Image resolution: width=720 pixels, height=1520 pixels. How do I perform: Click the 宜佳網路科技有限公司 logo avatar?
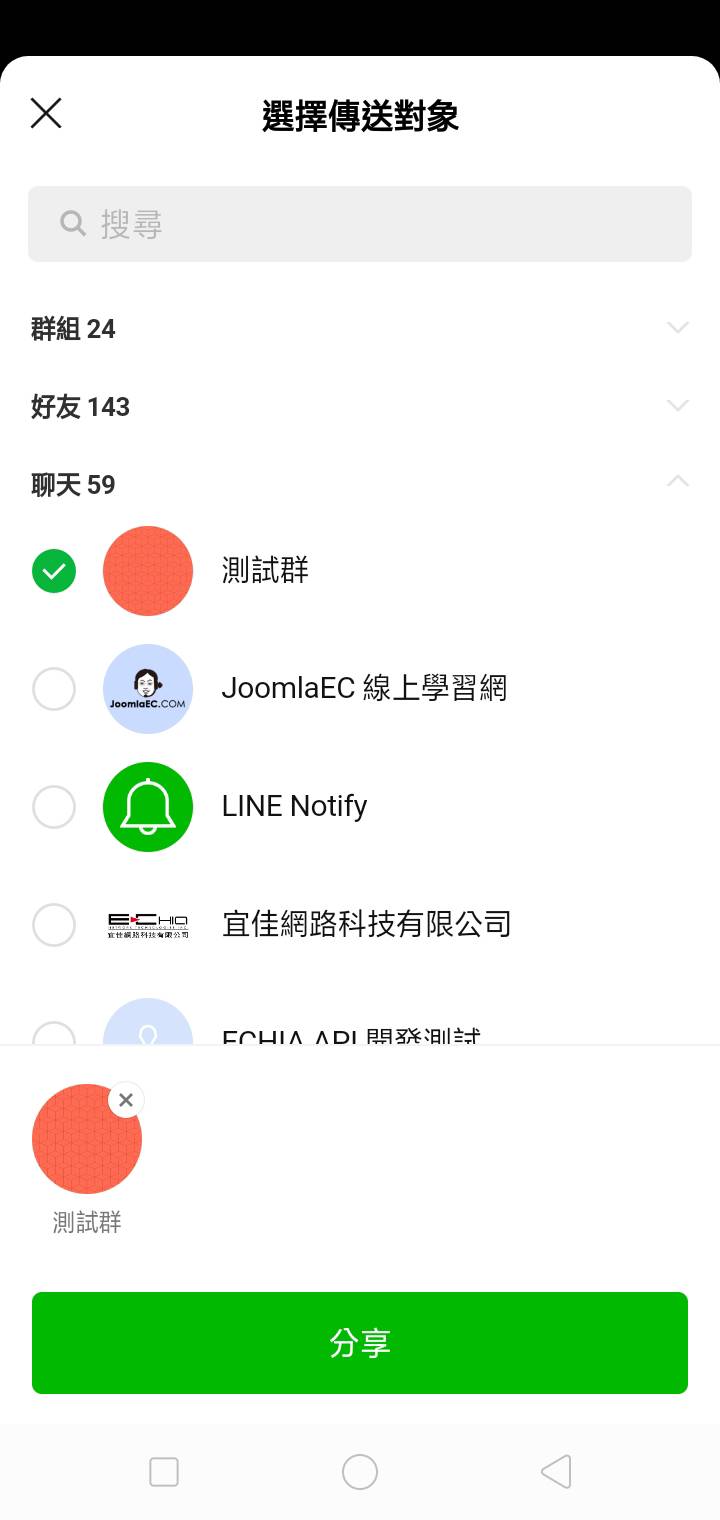click(x=147, y=924)
